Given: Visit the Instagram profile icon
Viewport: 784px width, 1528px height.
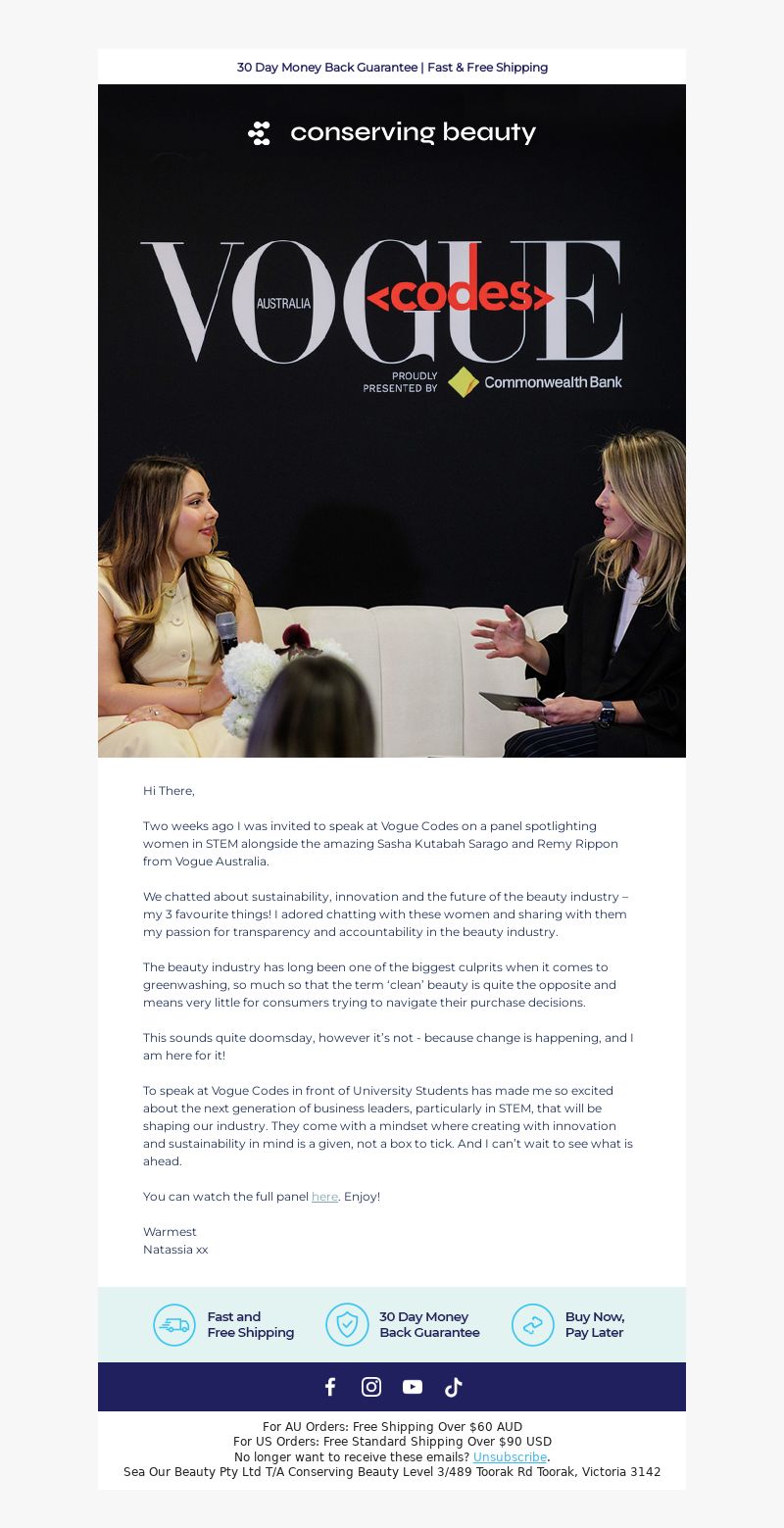Looking at the screenshot, I should pos(371,1387).
